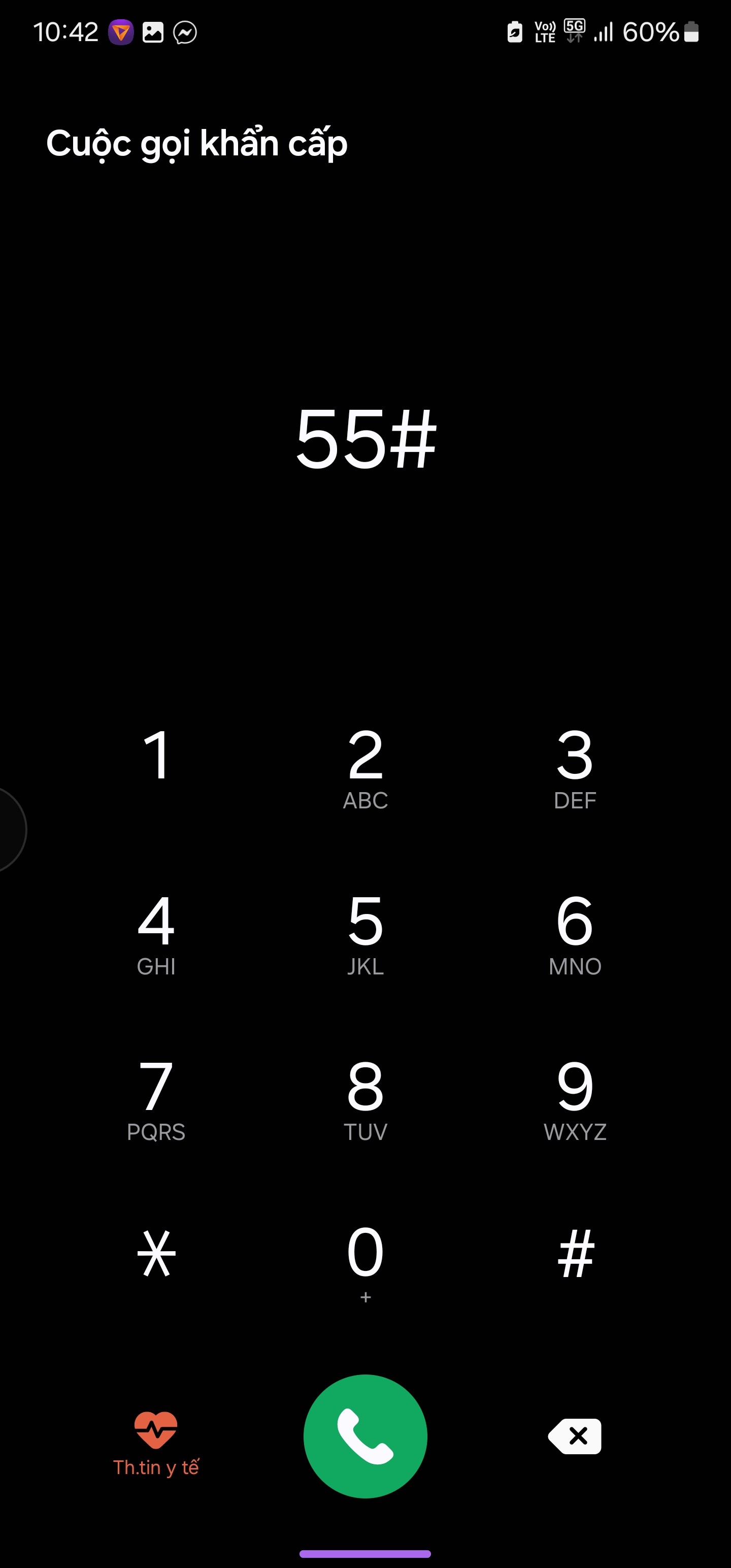Viewport: 731px width, 1568px height.
Task: Delete the last entered character
Action: pyautogui.click(x=575, y=1436)
